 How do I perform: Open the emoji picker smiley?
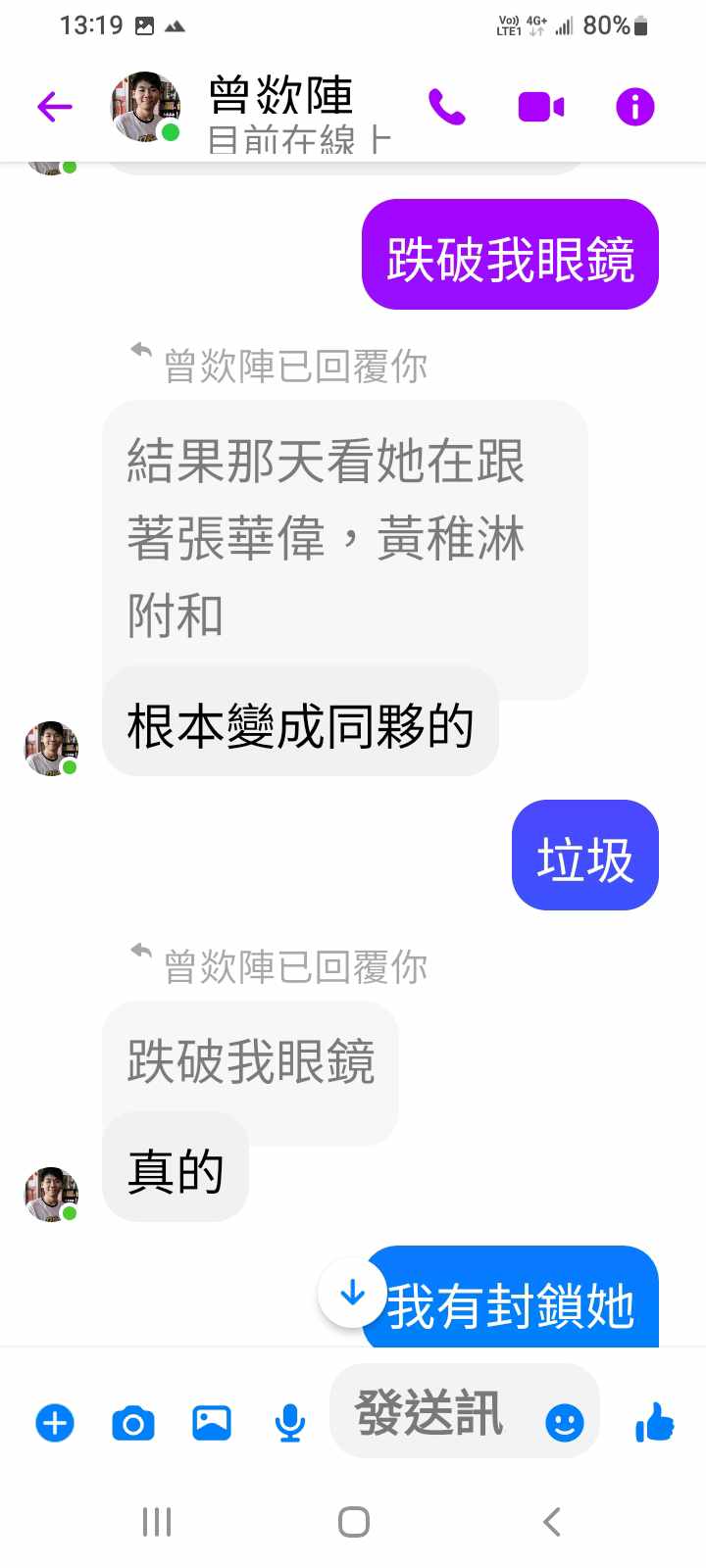tap(565, 1422)
